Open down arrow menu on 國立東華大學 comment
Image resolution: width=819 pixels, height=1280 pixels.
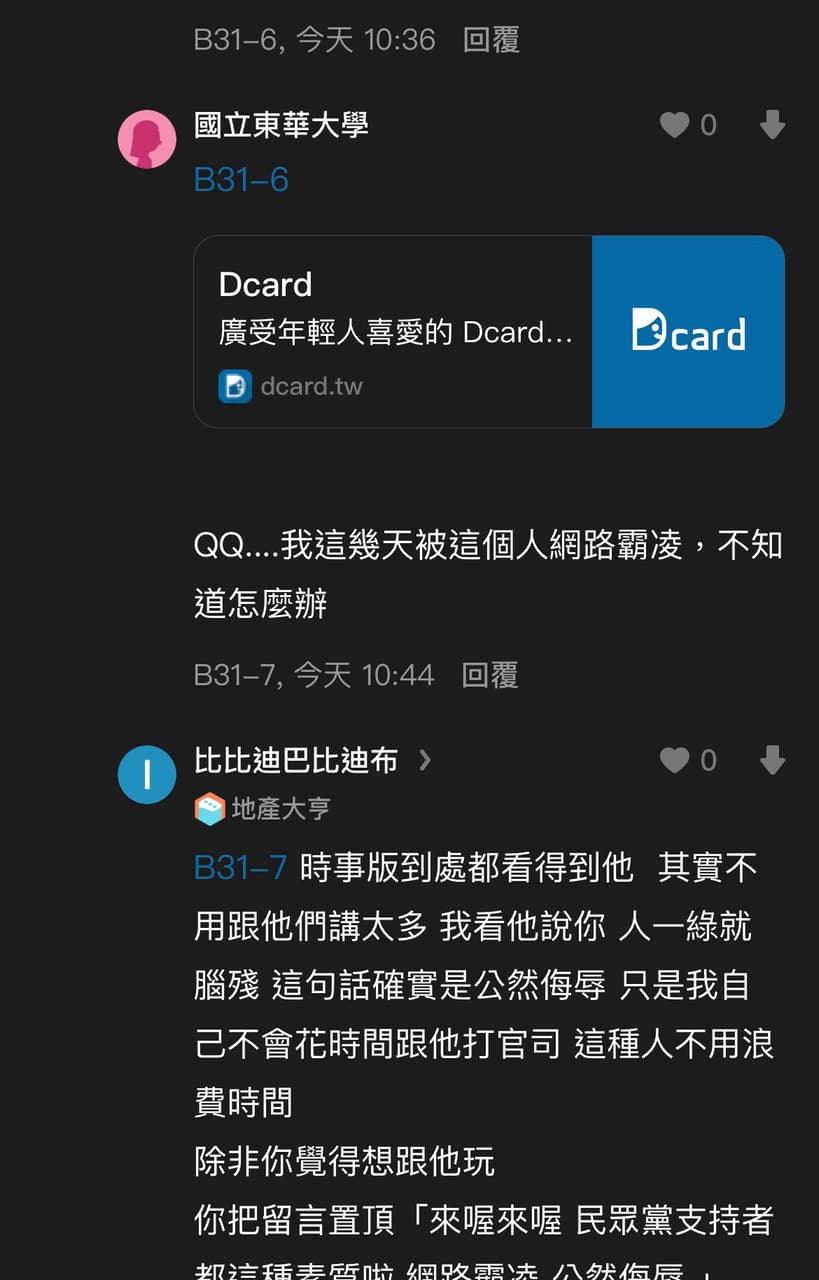[x=772, y=125]
